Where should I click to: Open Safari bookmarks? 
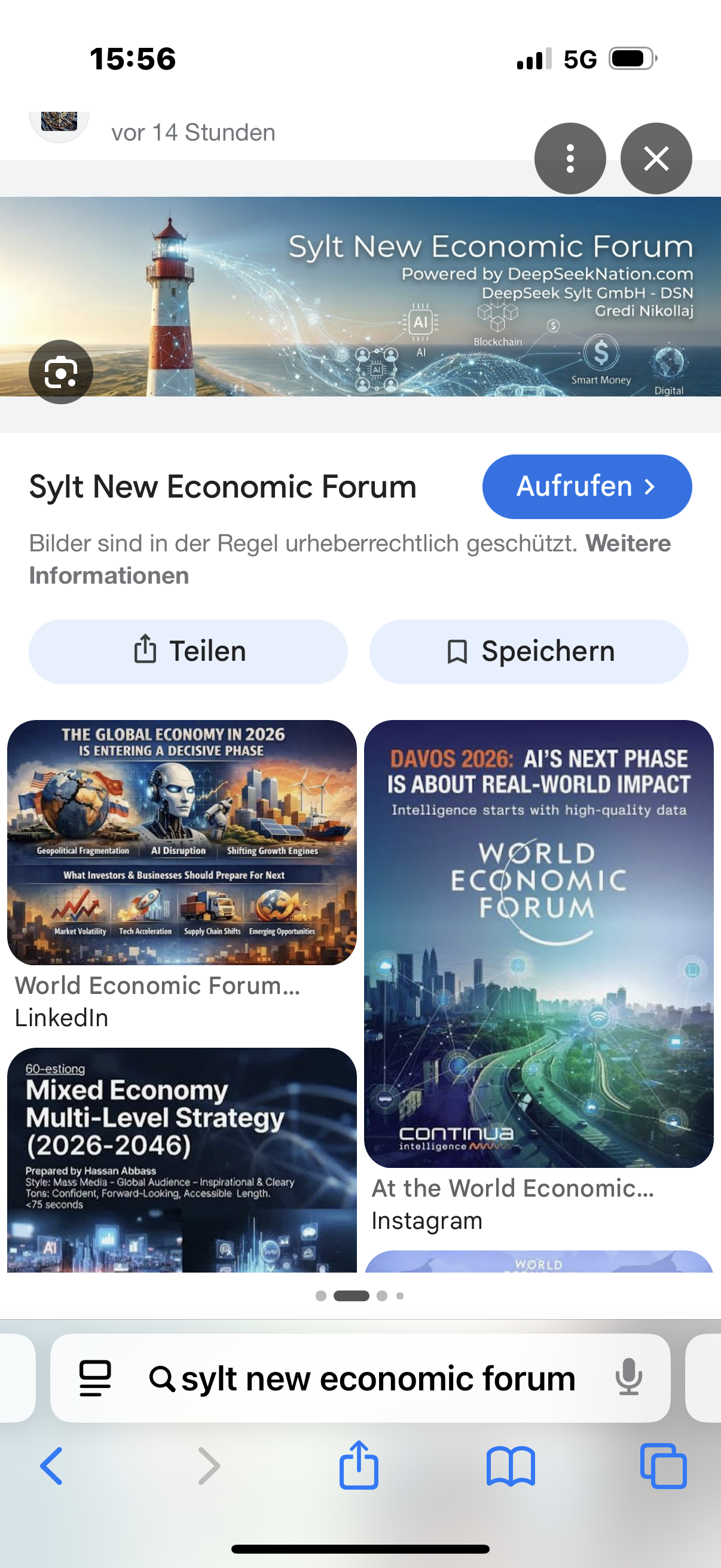pos(511,1466)
